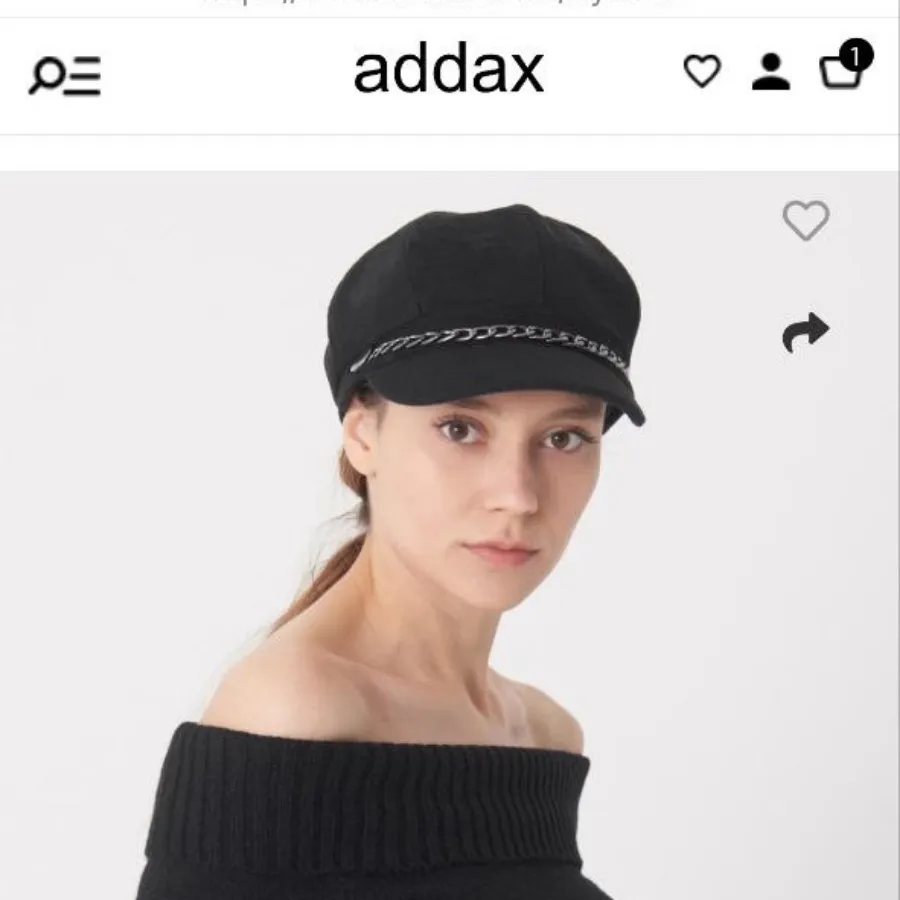The height and width of the screenshot is (900, 900).
Task: Open the search and menu icon
Action: [65, 76]
